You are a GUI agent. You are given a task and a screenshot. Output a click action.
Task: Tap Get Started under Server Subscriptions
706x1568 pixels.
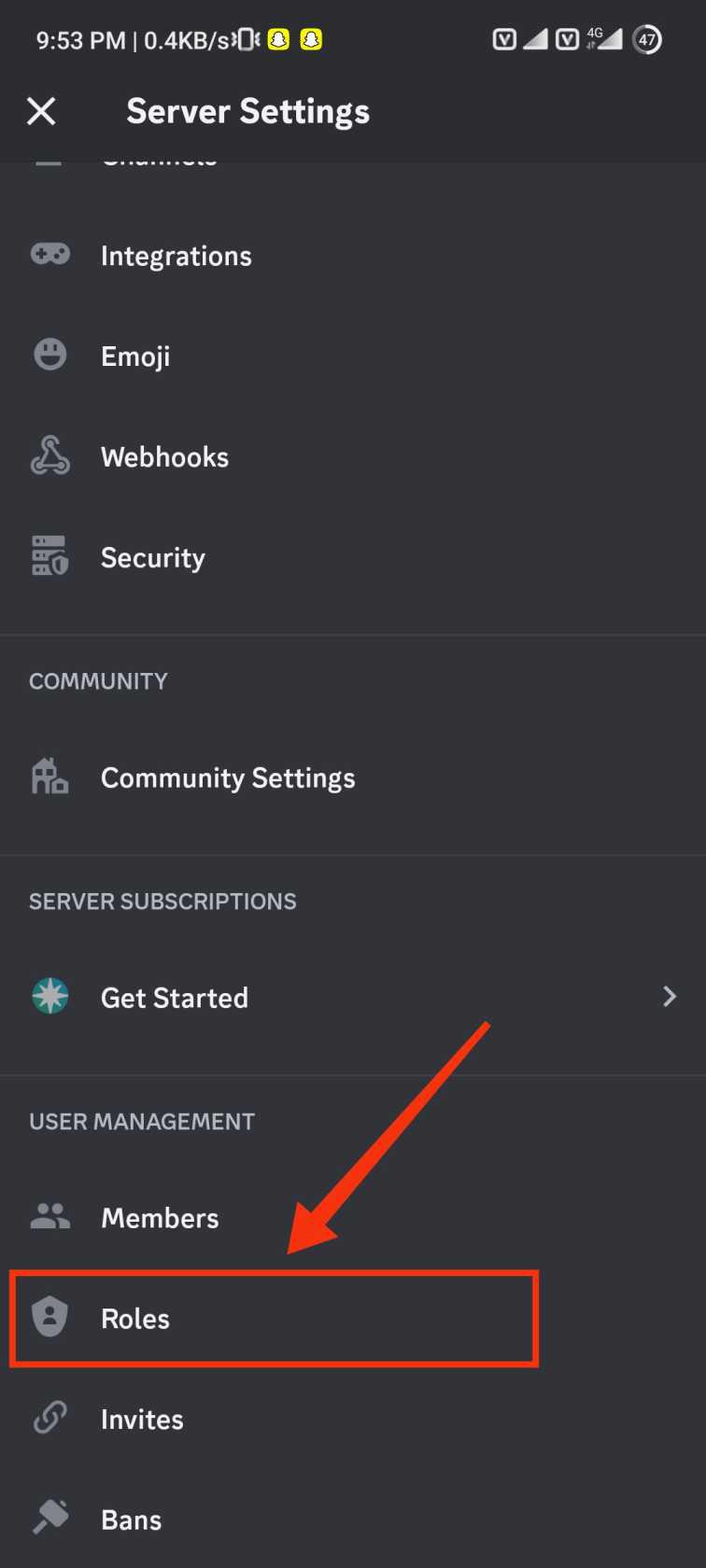coord(174,998)
